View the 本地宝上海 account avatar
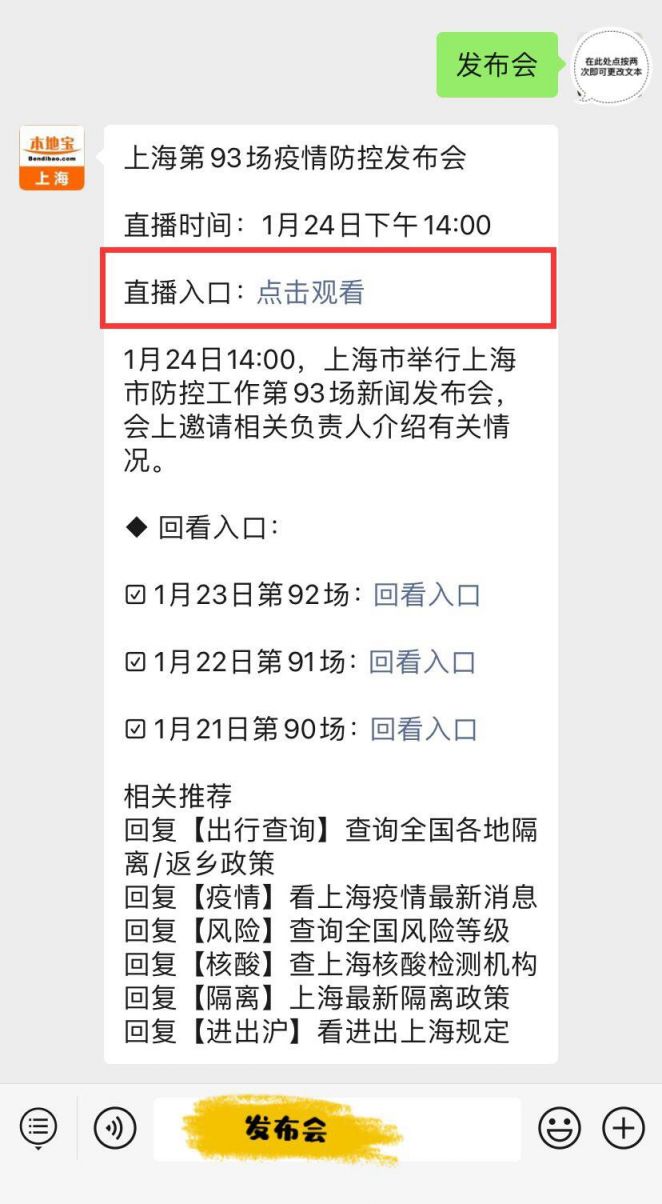 [52, 158]
